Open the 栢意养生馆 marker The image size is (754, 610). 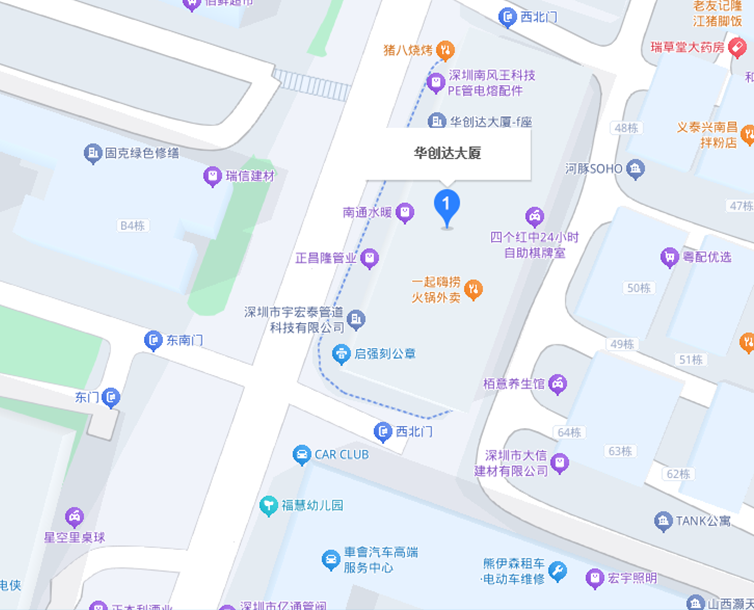(x=558, y=383)
